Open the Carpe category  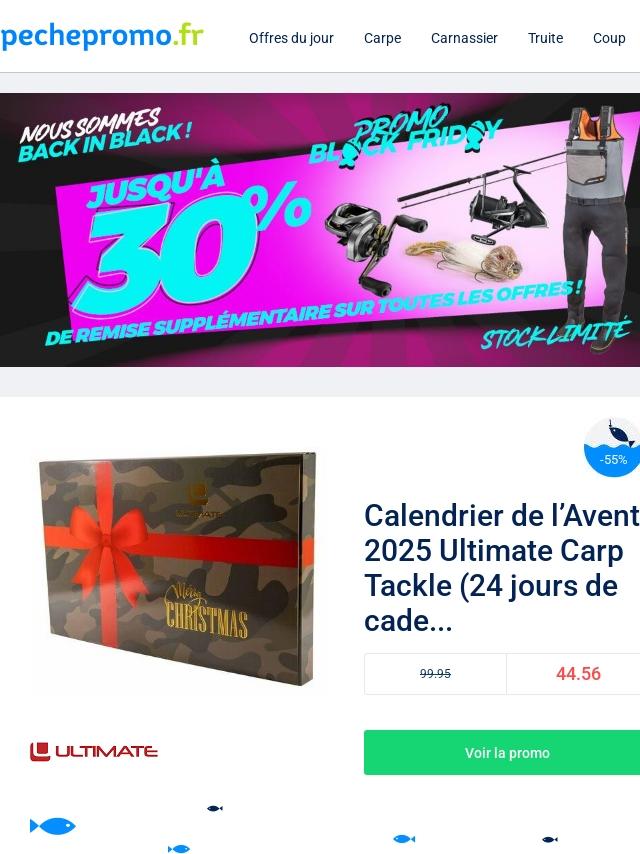[x=382, y=38]
